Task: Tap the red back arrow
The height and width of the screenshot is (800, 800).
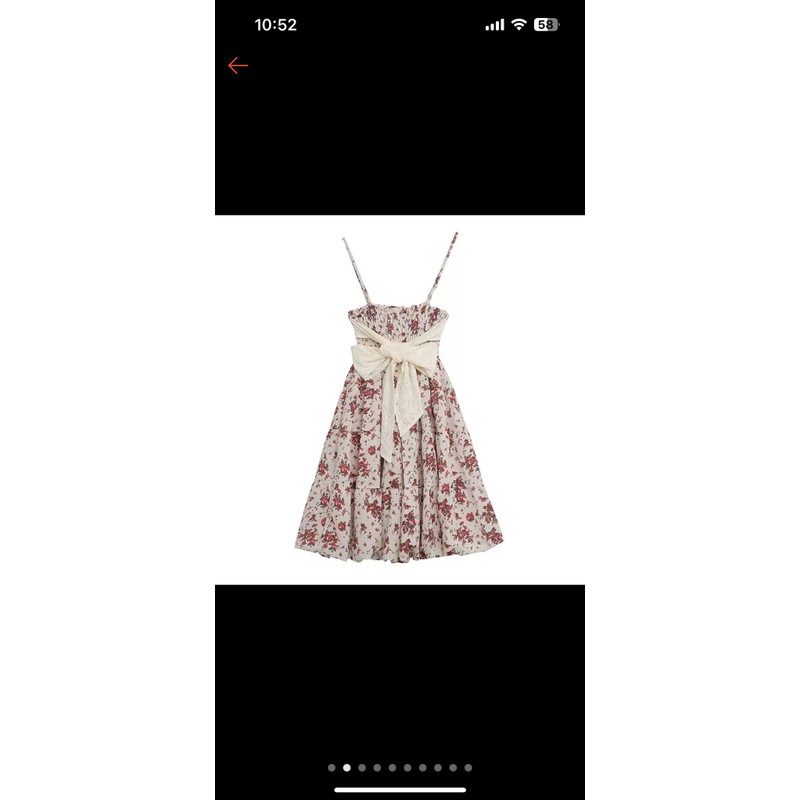Action: pyautogui.click(x=237, y=66)
